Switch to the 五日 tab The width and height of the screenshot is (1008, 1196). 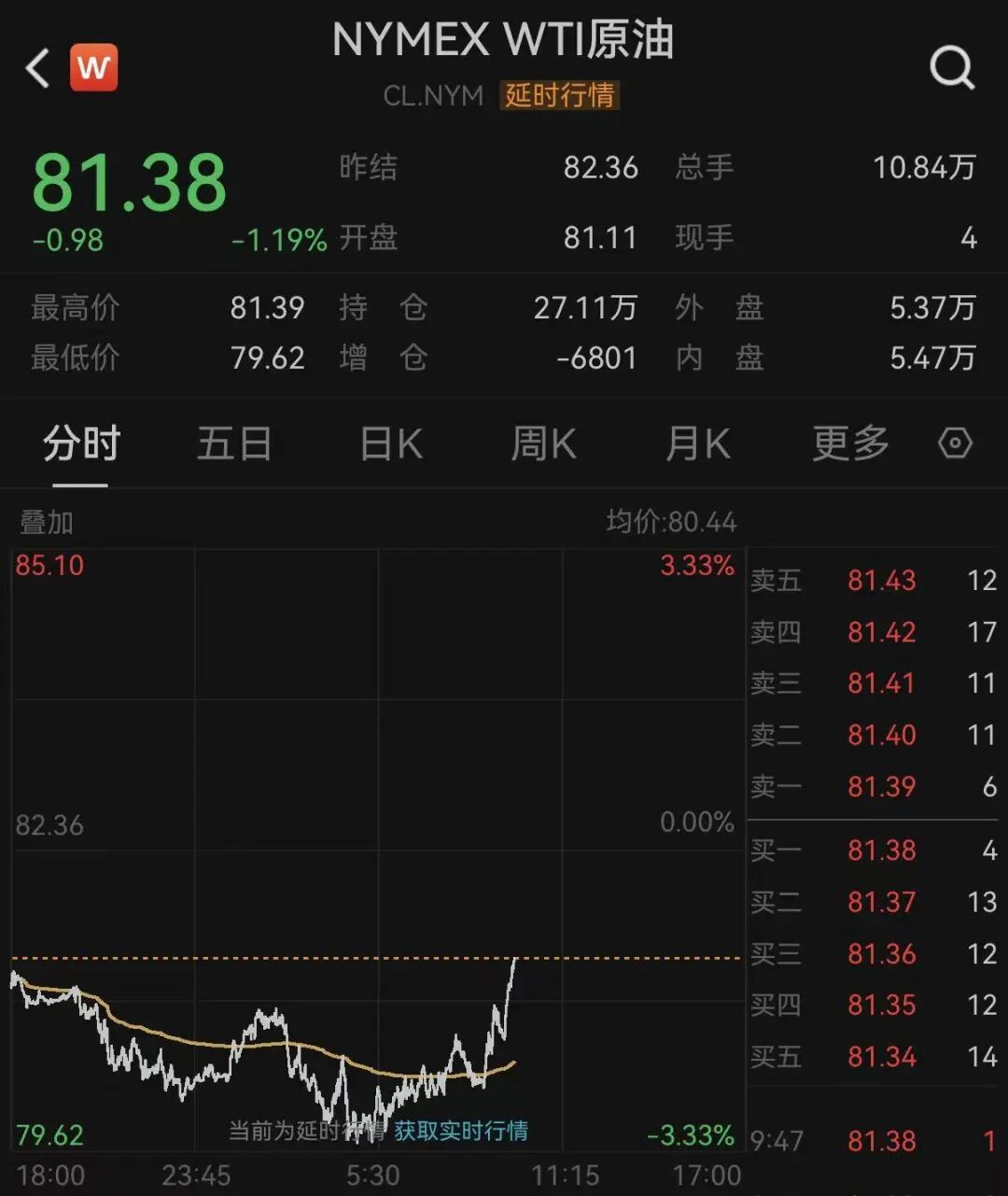click(x=233, y=443)
